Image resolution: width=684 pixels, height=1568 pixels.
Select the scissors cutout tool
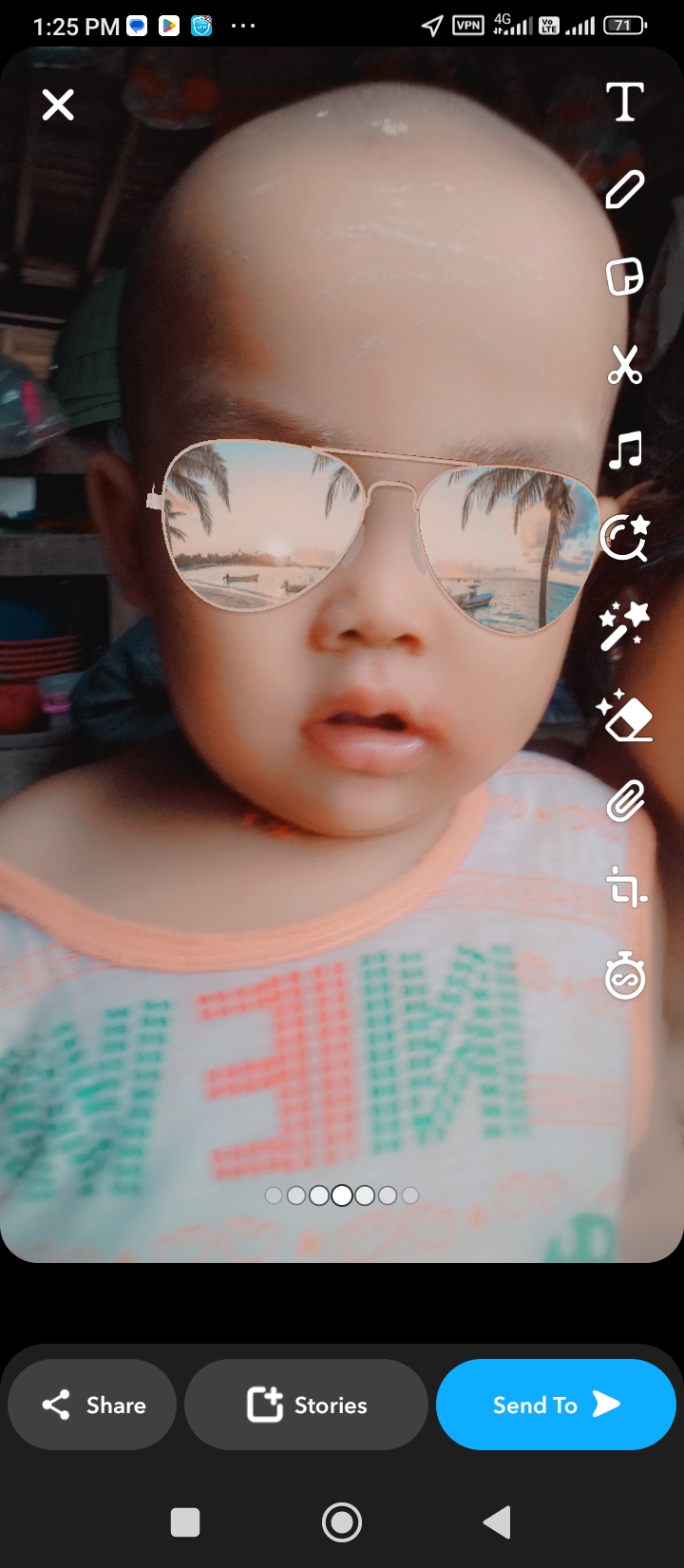624,364
